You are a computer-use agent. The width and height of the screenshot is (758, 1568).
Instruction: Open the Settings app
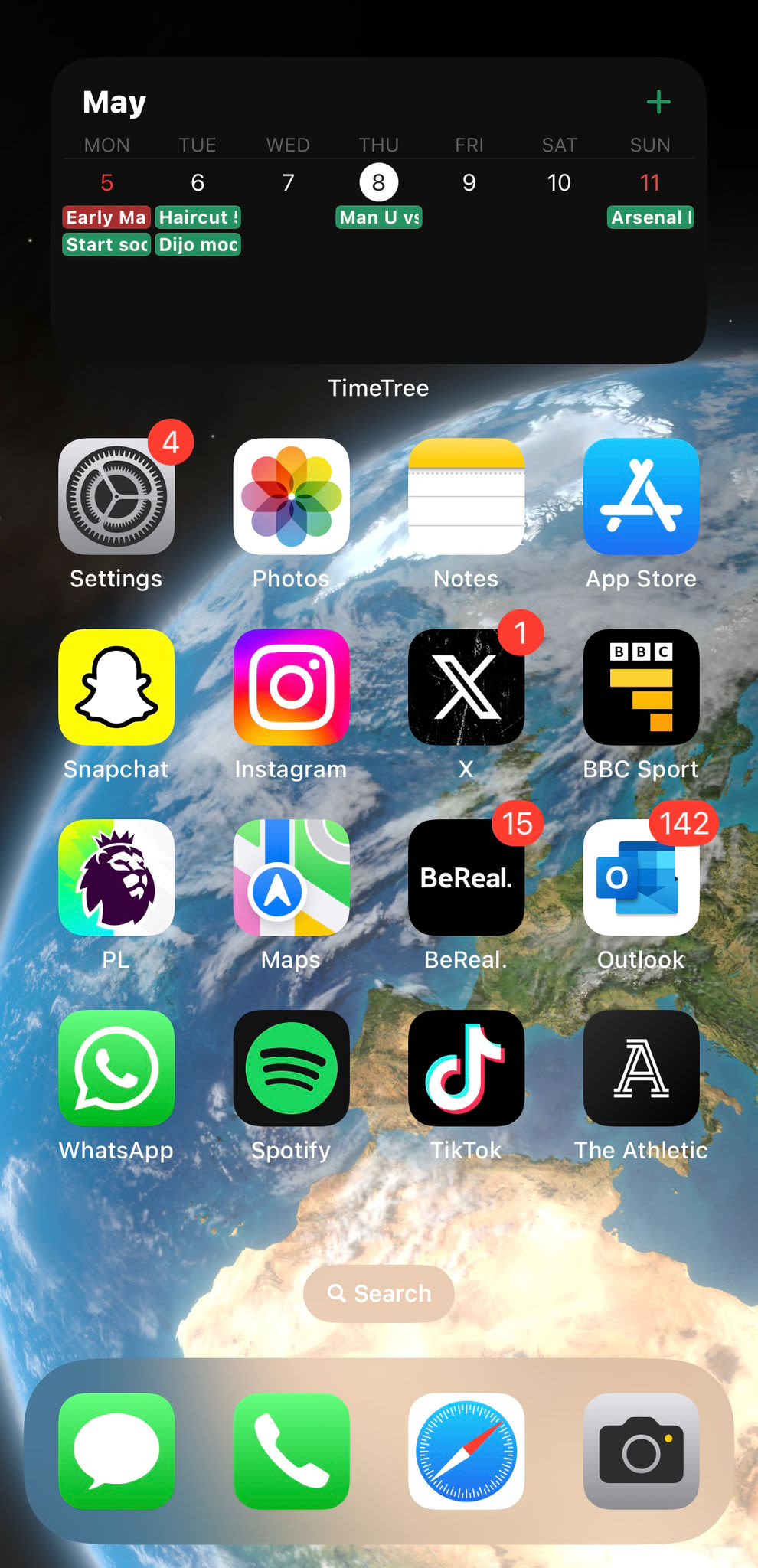pyautogui.click(x=116, y=496)
